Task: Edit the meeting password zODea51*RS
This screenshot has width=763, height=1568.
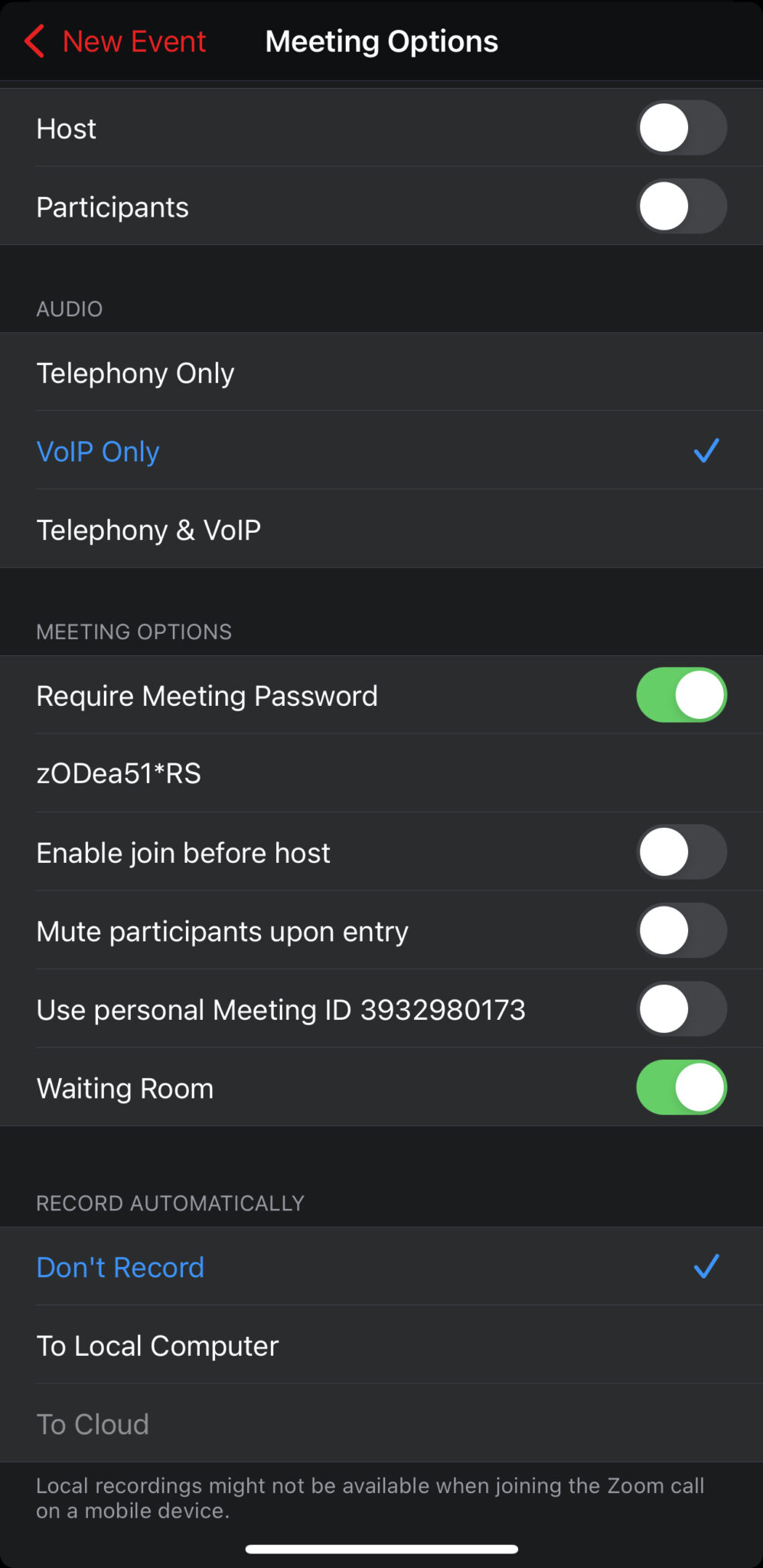Action: [381, 773]
